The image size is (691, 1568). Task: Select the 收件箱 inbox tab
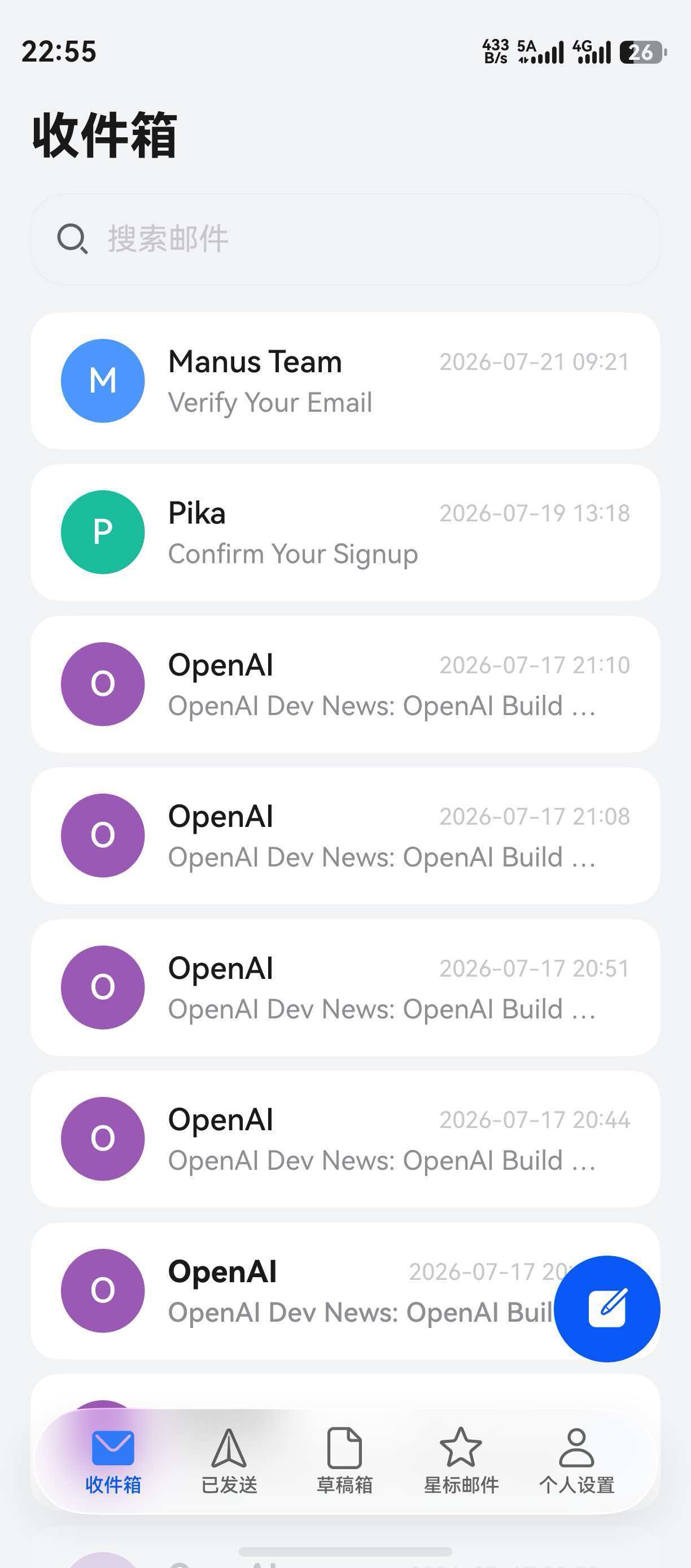pyautogui.click(x=113, y=1462)
